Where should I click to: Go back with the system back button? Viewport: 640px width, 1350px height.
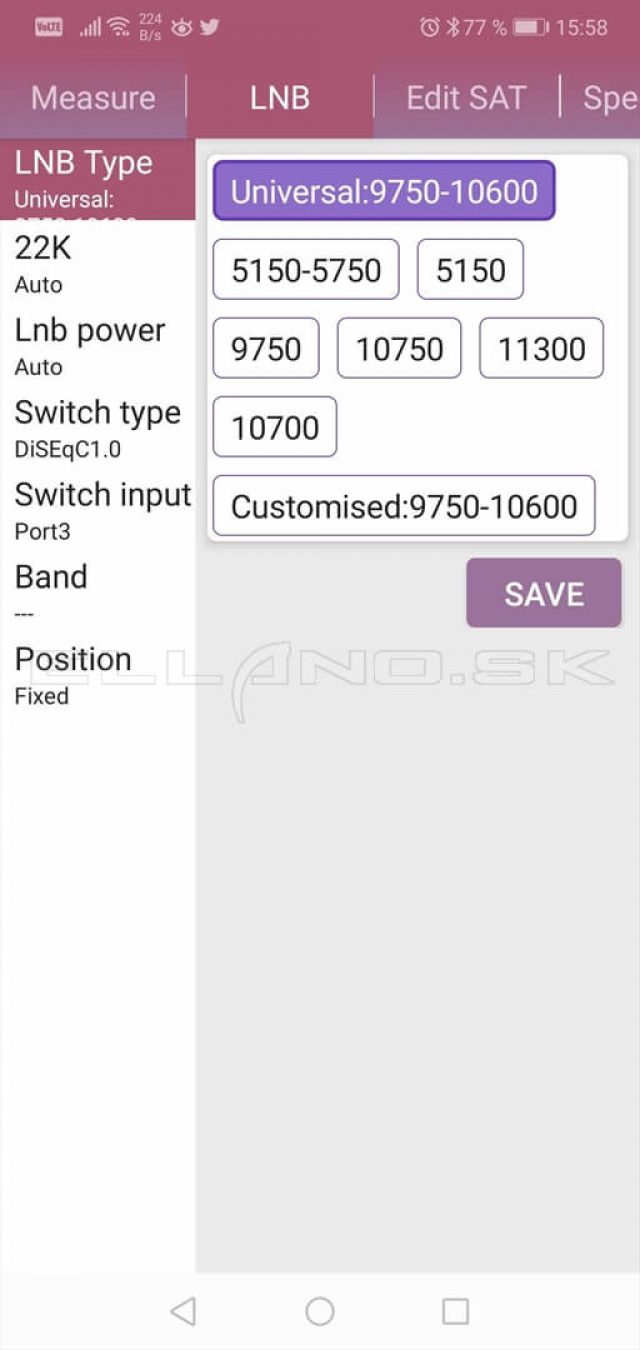(183, 1311)
